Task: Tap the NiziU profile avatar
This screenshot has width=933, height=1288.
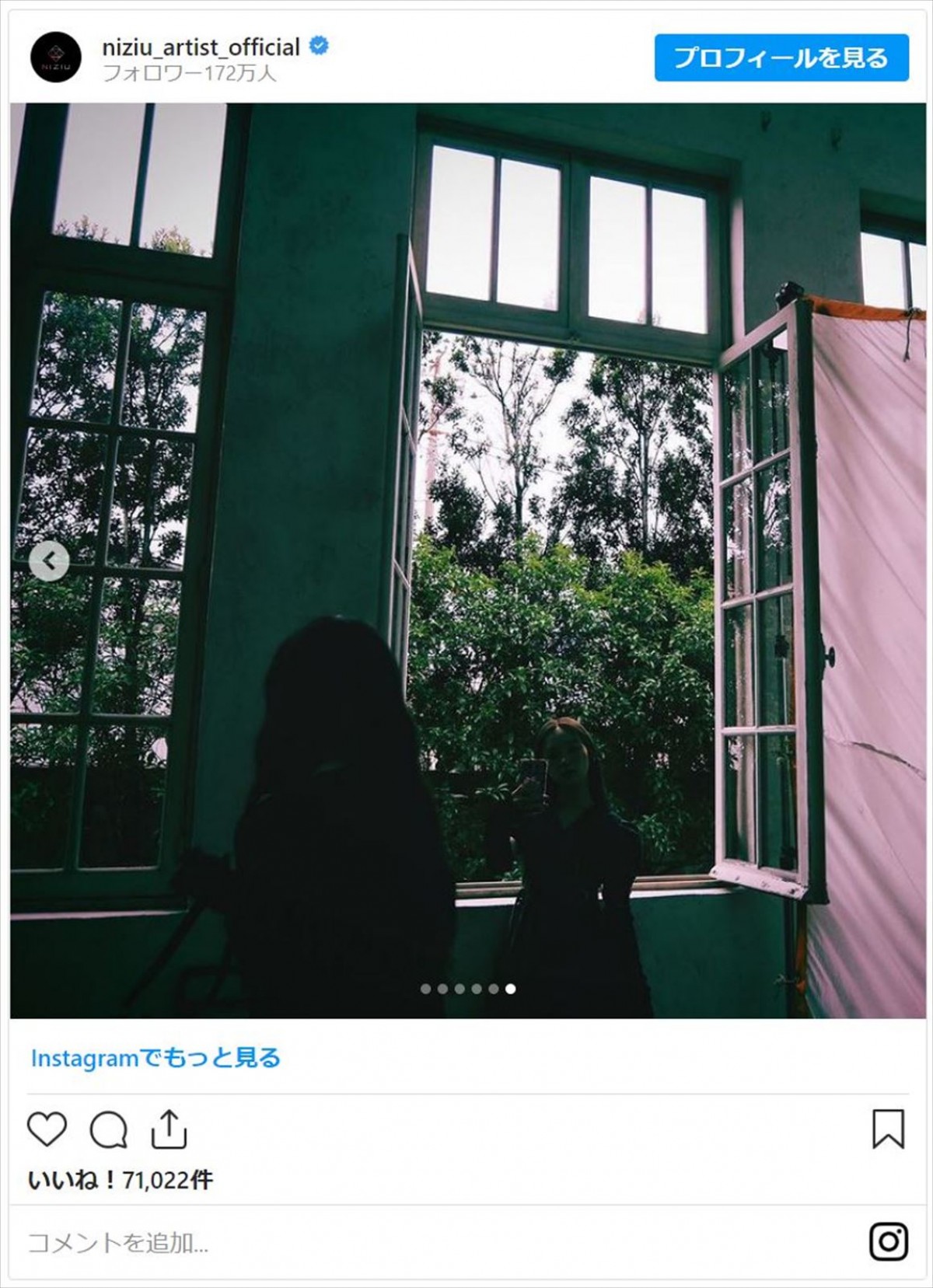Action: [x=56, y=57]
